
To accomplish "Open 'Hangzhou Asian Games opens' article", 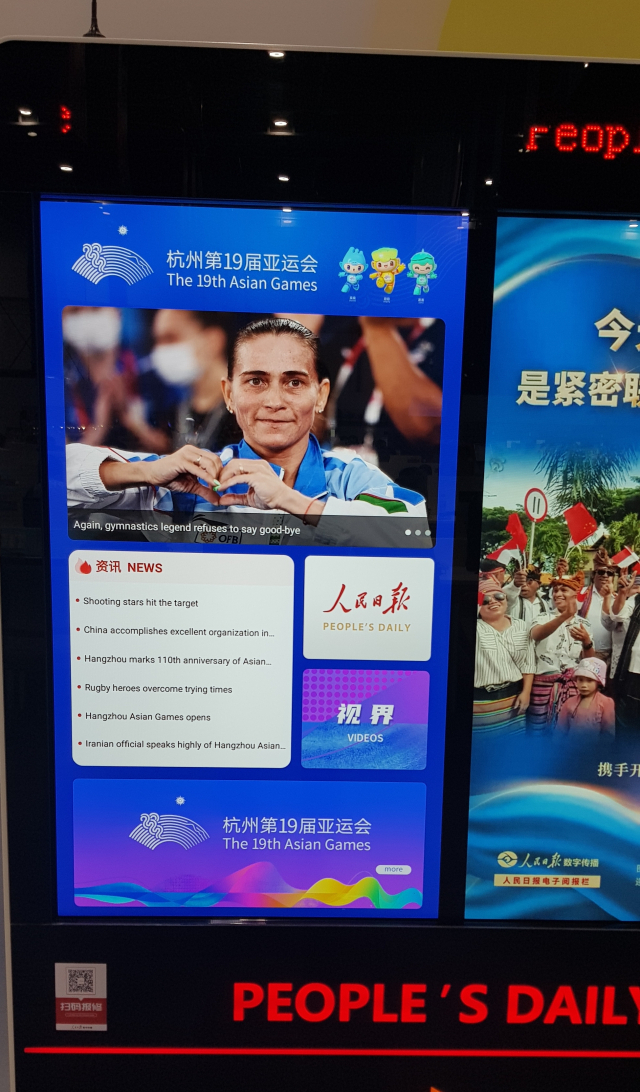I will tap(147, 717).
